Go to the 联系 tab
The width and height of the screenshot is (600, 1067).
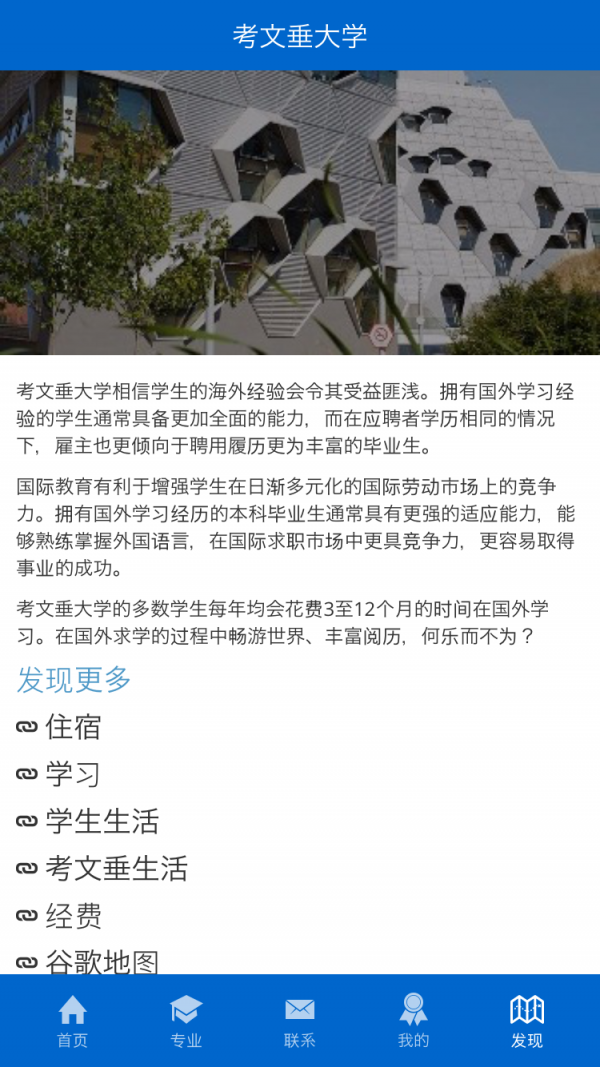point(300,1021)
